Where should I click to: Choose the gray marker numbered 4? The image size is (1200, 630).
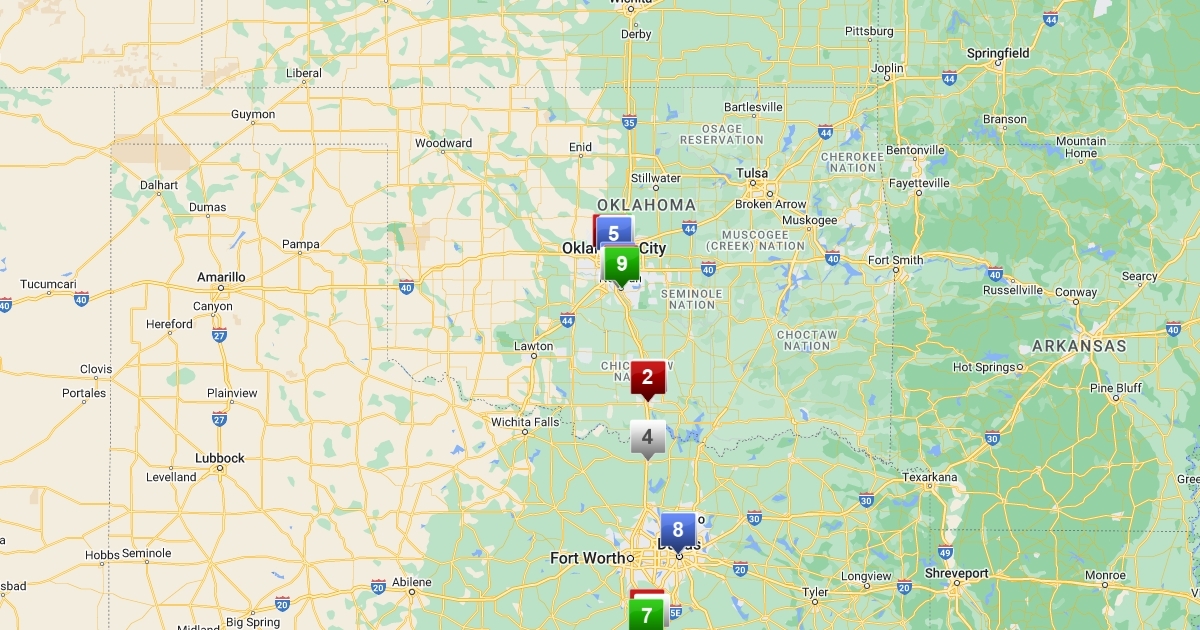(648, 437)
